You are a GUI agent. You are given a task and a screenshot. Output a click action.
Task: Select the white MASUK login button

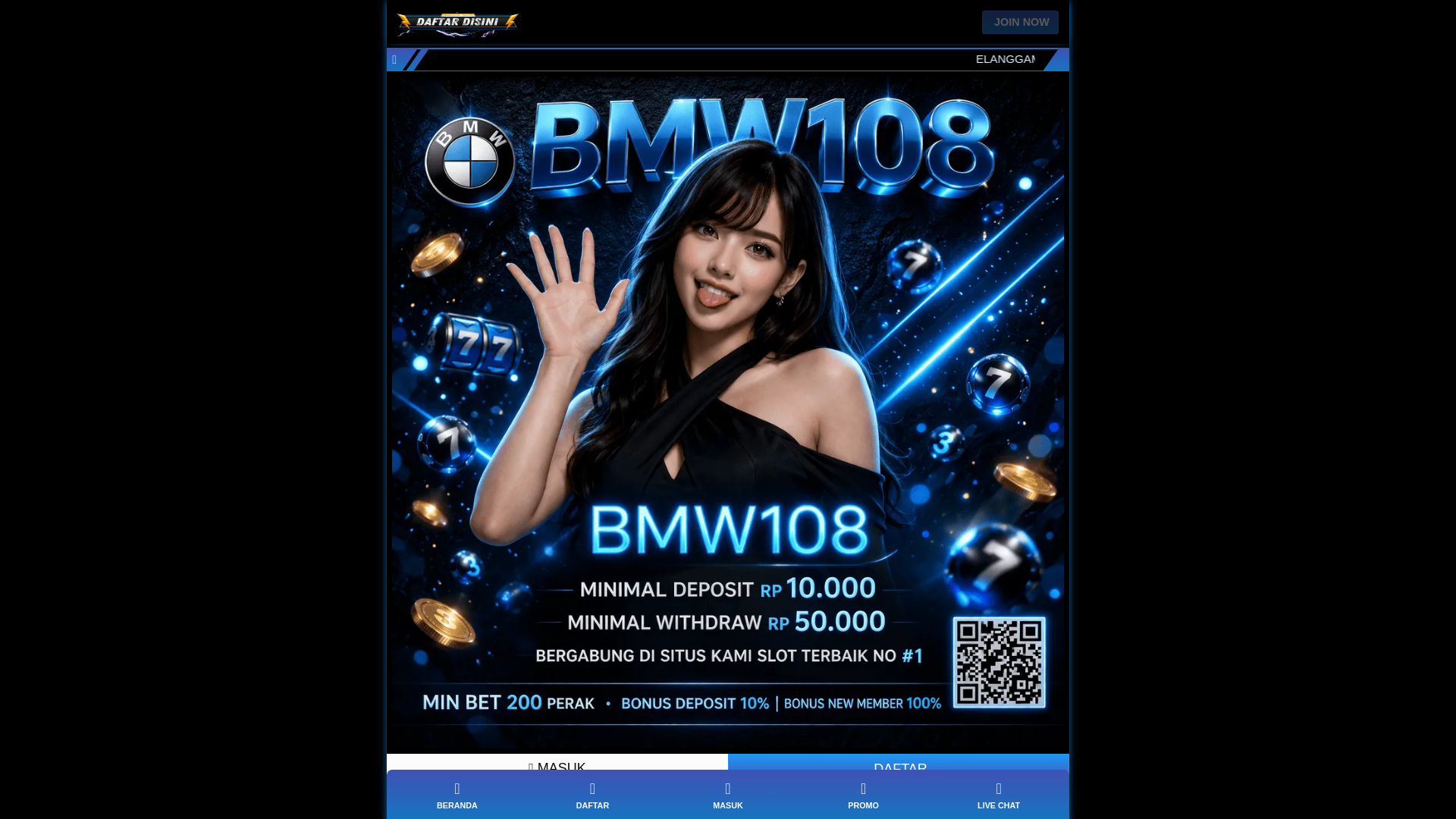557,762
